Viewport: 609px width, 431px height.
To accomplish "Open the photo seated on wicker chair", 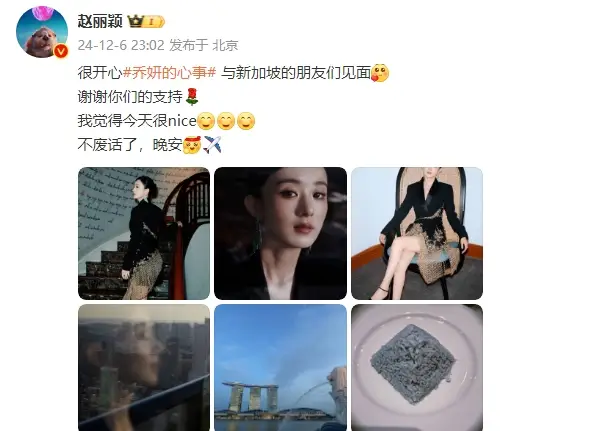I will point(417,232).
